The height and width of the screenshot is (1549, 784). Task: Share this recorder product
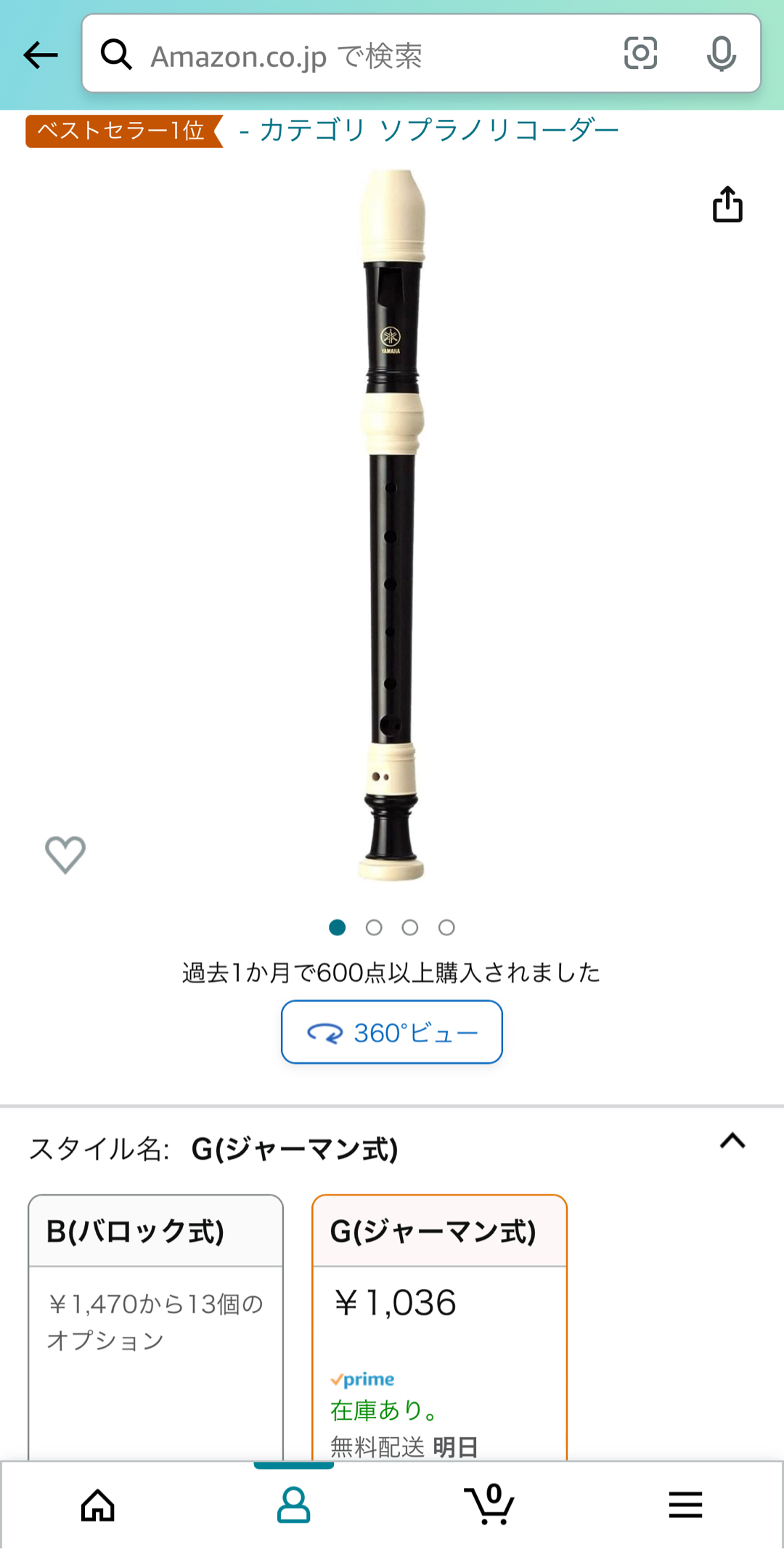pos(727,204)
